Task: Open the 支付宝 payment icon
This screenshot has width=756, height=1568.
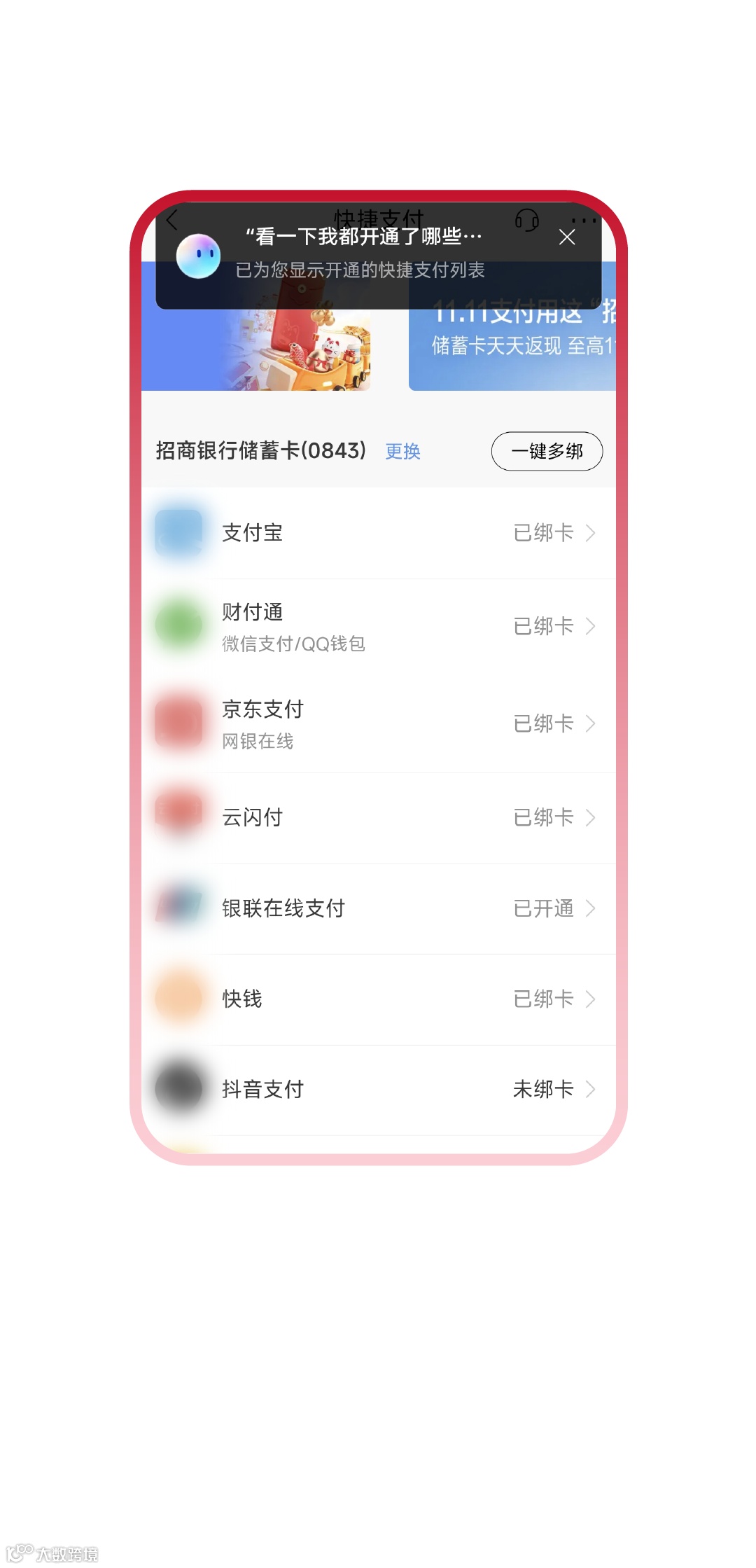Action: click(181, 533)
